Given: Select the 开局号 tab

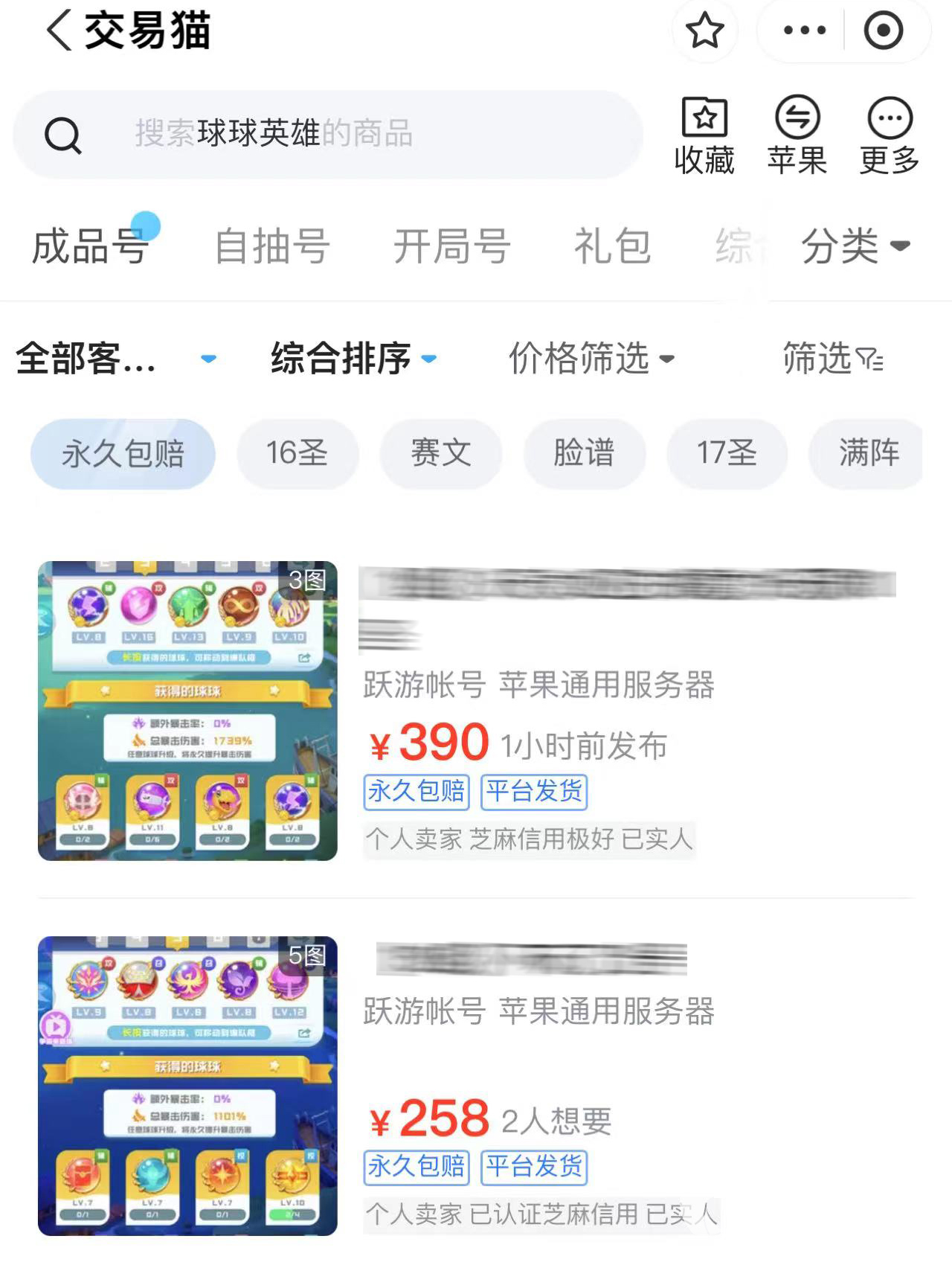Looking at the screenshot, I should (x=451, y=246).
